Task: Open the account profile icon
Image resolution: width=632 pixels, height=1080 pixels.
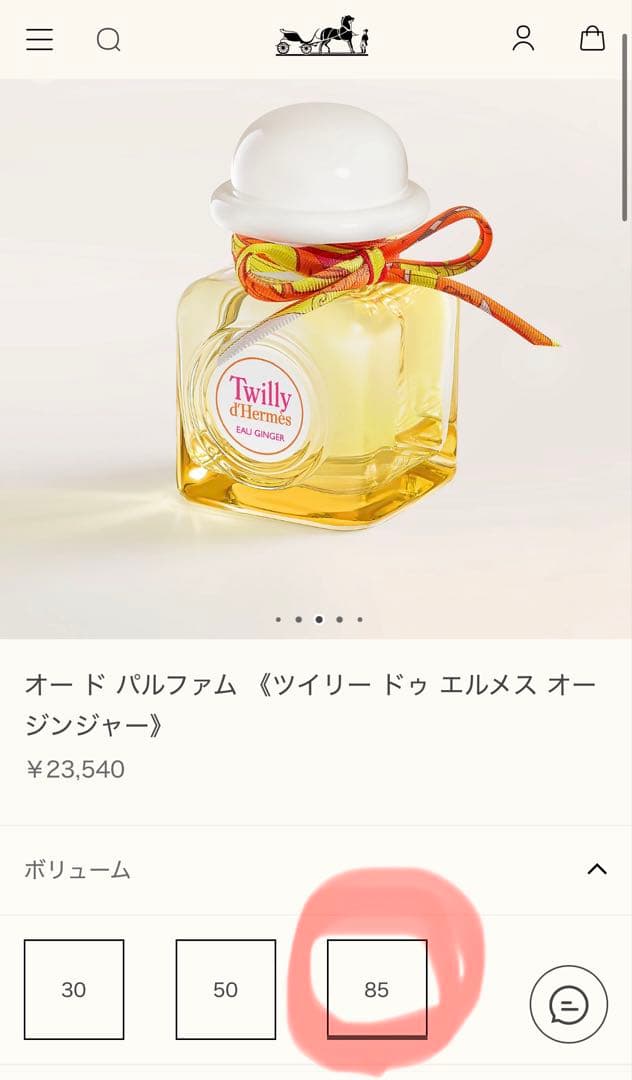Action: (523, 38)
